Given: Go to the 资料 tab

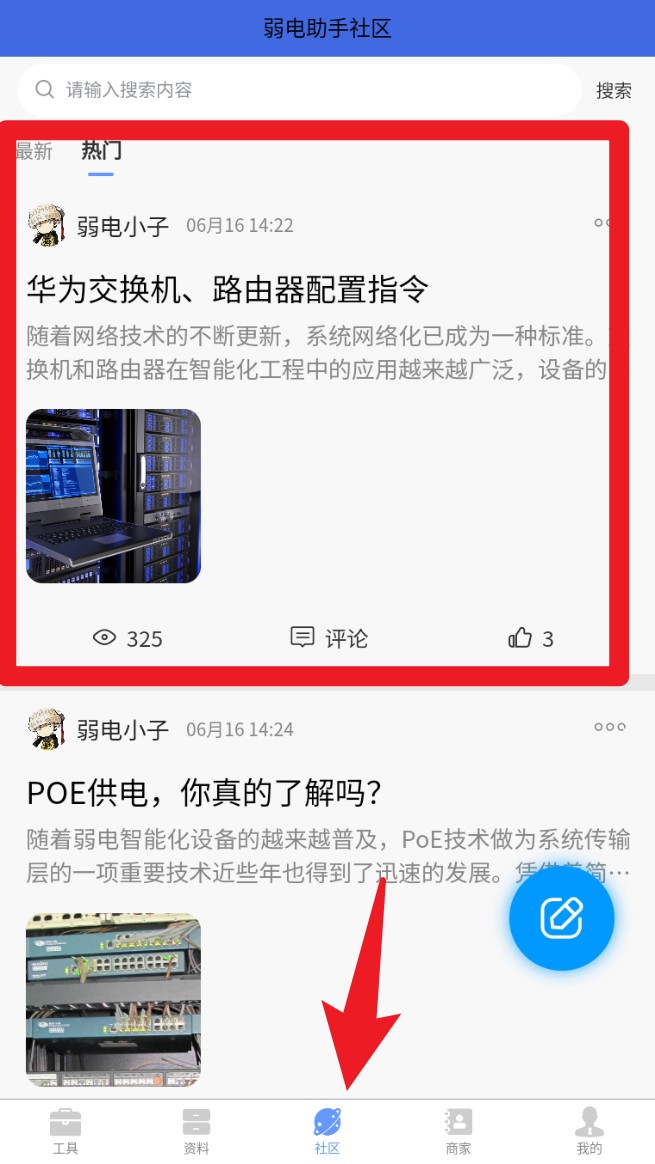Looking at the screenshot, I should 196,1131.
